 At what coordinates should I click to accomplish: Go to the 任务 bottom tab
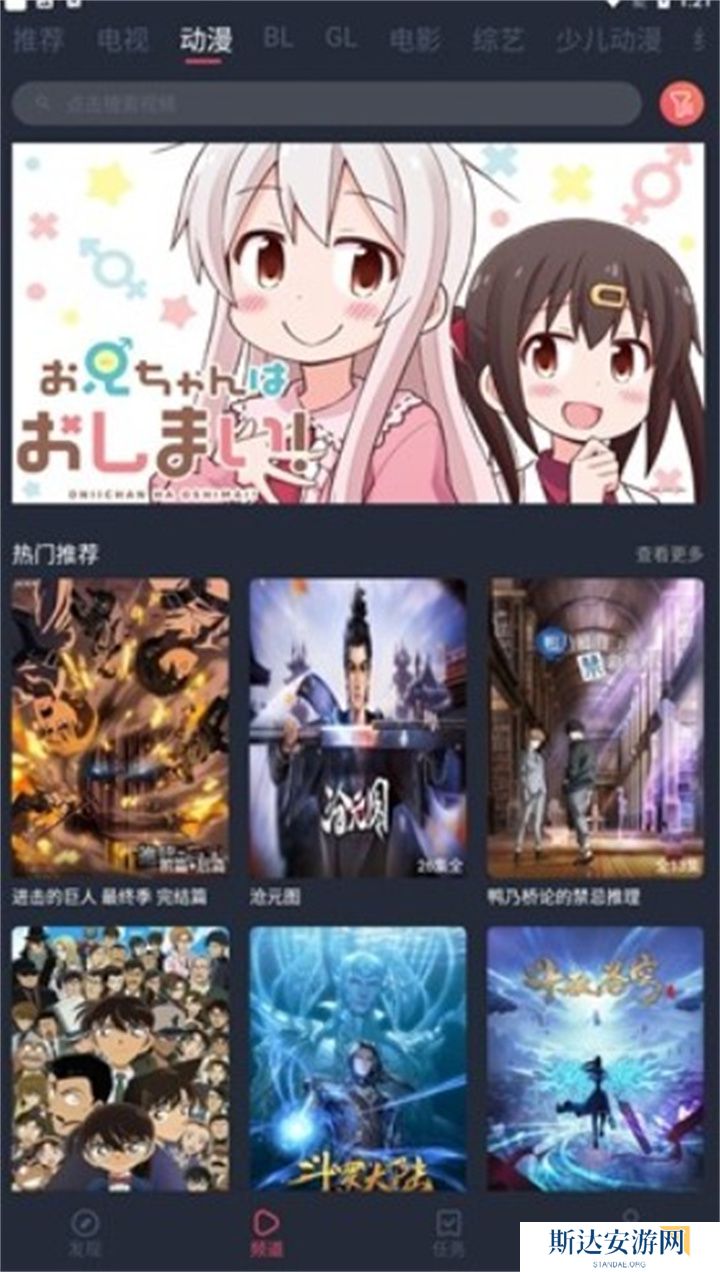[x=449, y=1233]
